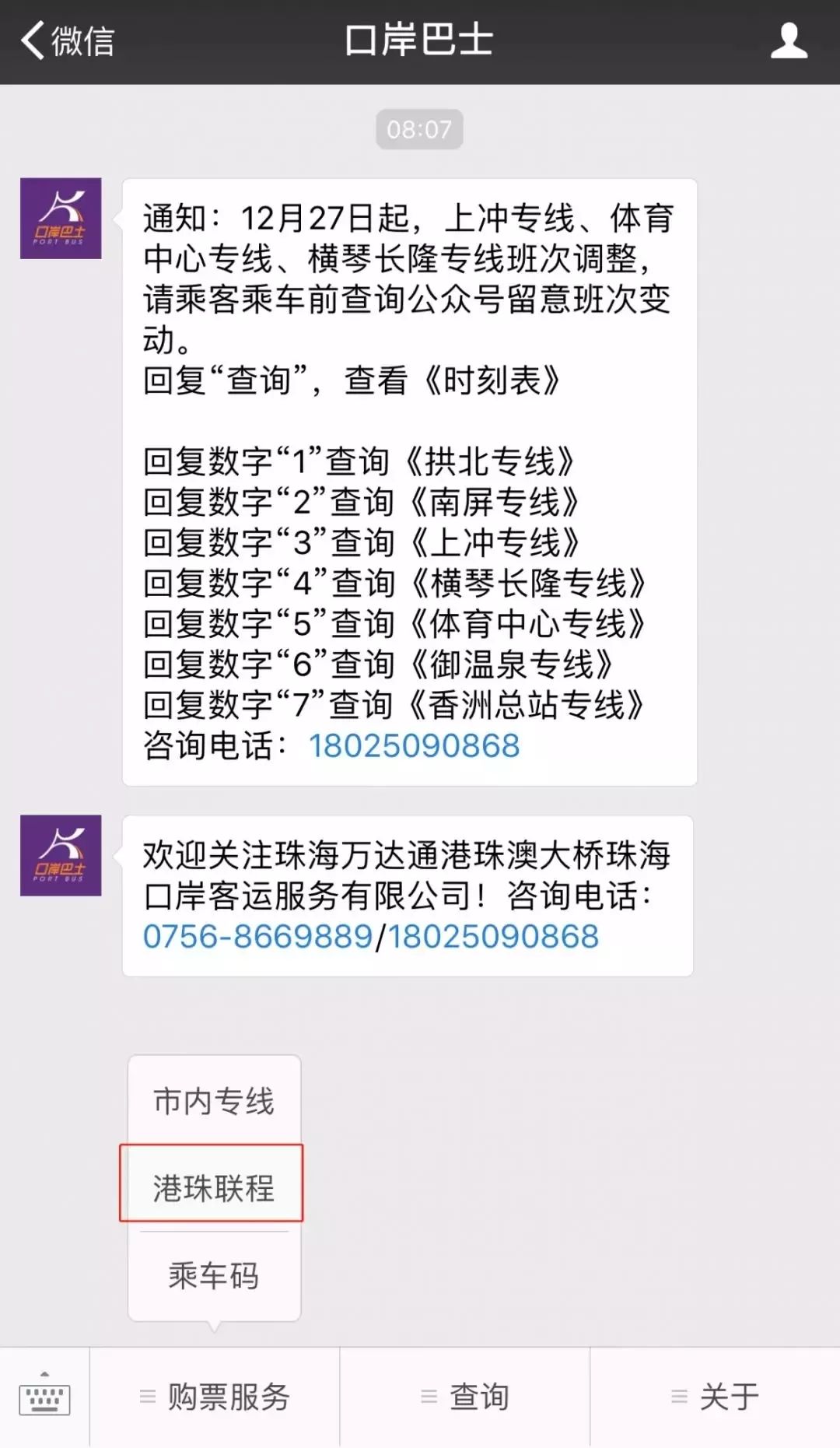Select 乘车码 from the popup menu
840x1448 pixels.
tap(214, 1274)
